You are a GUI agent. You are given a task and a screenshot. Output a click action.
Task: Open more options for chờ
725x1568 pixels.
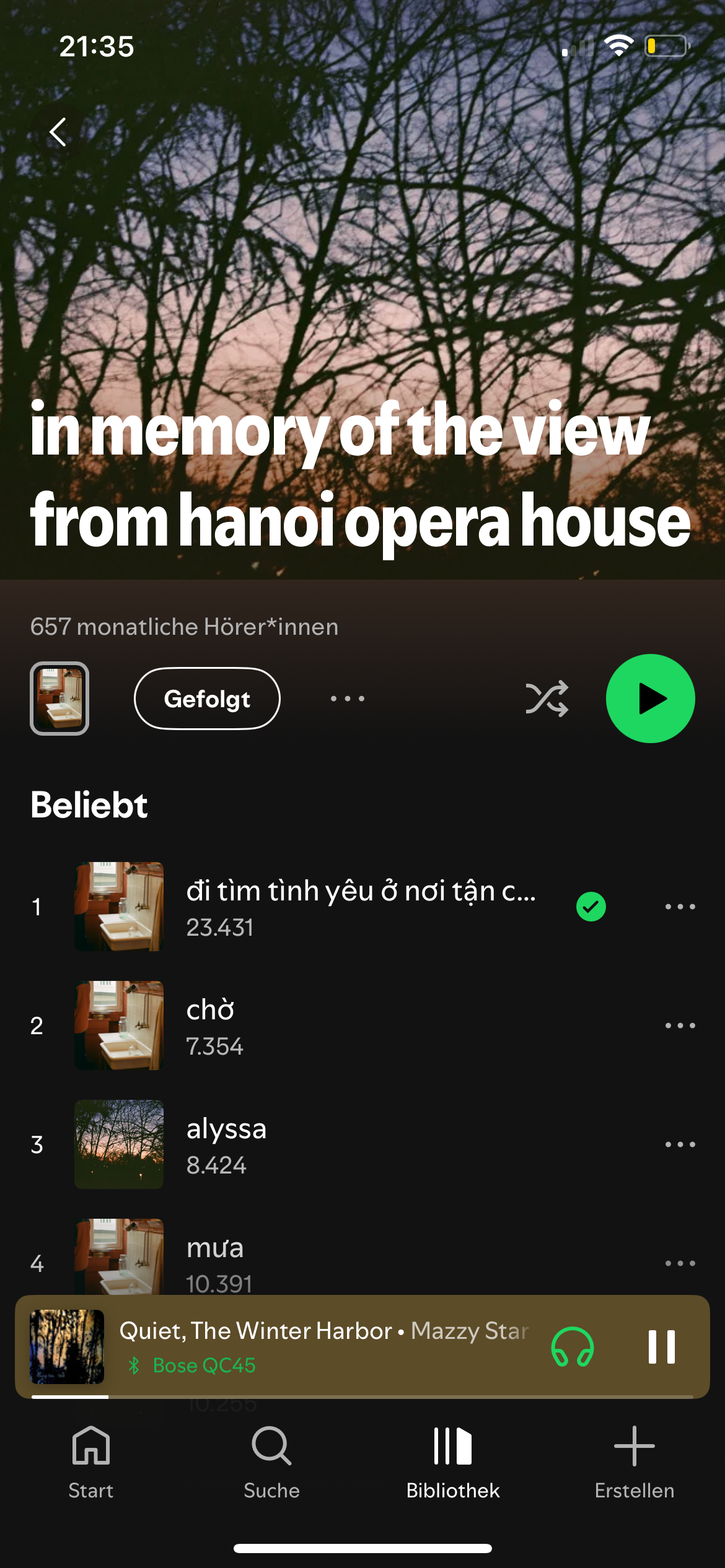coord(680,1026)
